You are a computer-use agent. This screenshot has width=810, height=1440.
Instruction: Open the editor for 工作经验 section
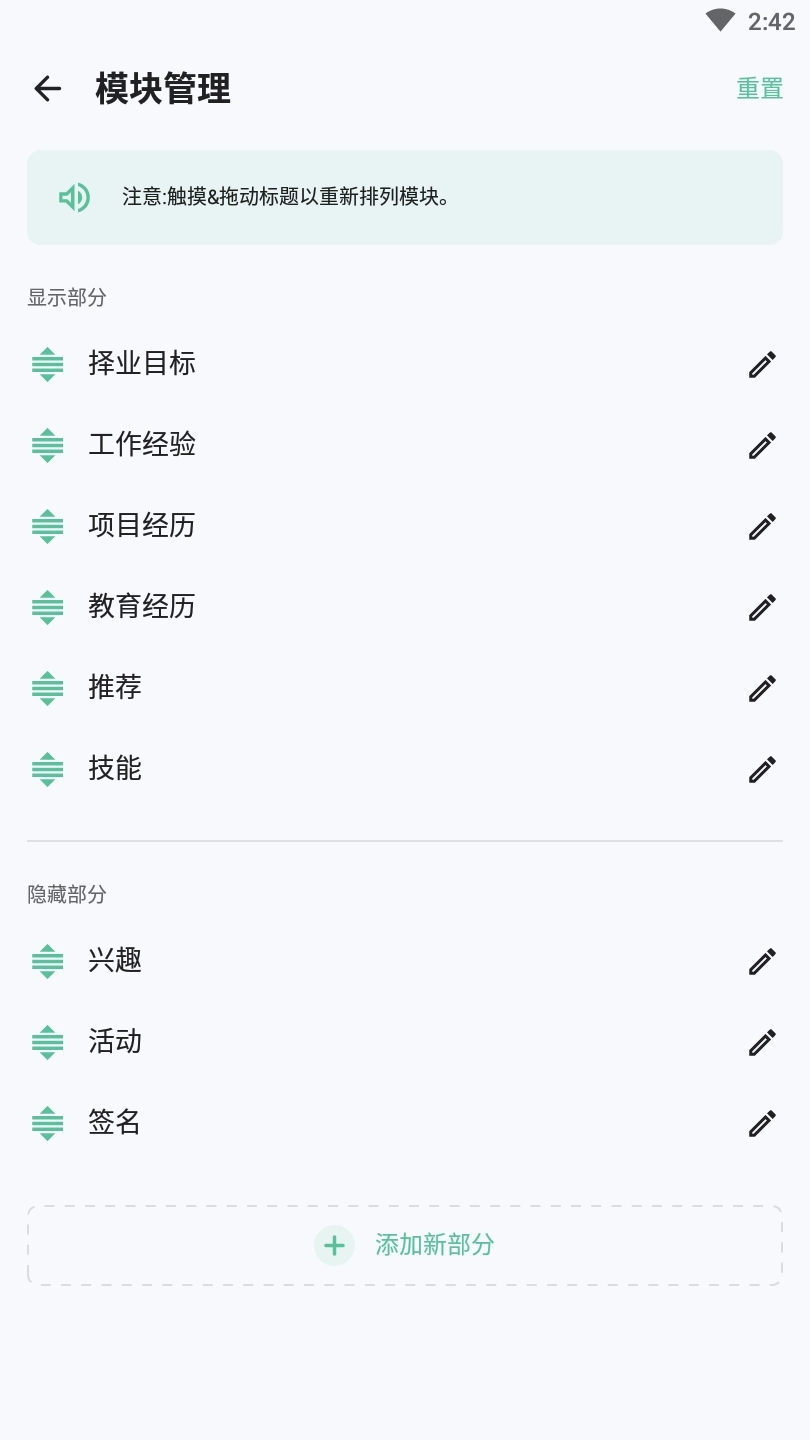click(x=762, y=444)
